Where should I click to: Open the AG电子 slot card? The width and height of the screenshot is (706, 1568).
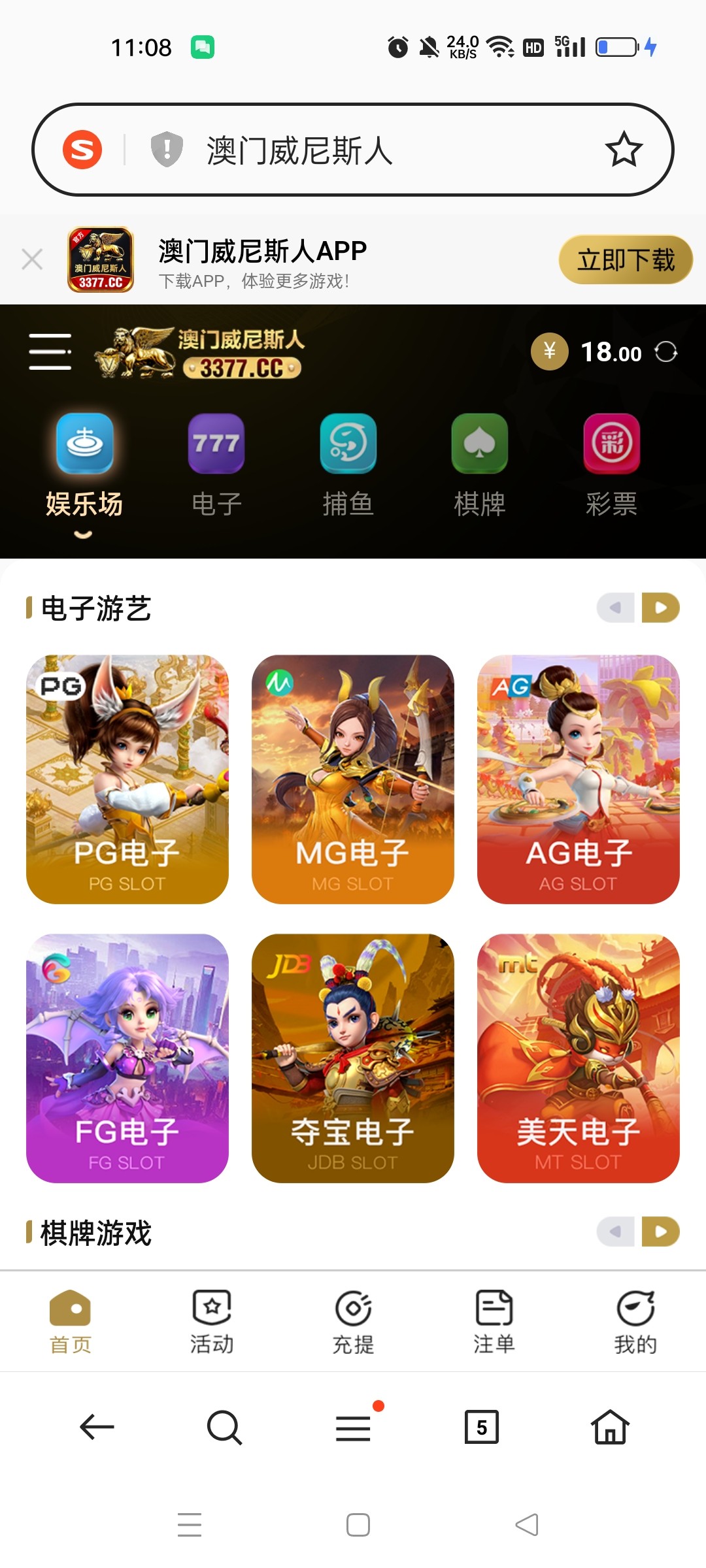(x=579, y=779)
